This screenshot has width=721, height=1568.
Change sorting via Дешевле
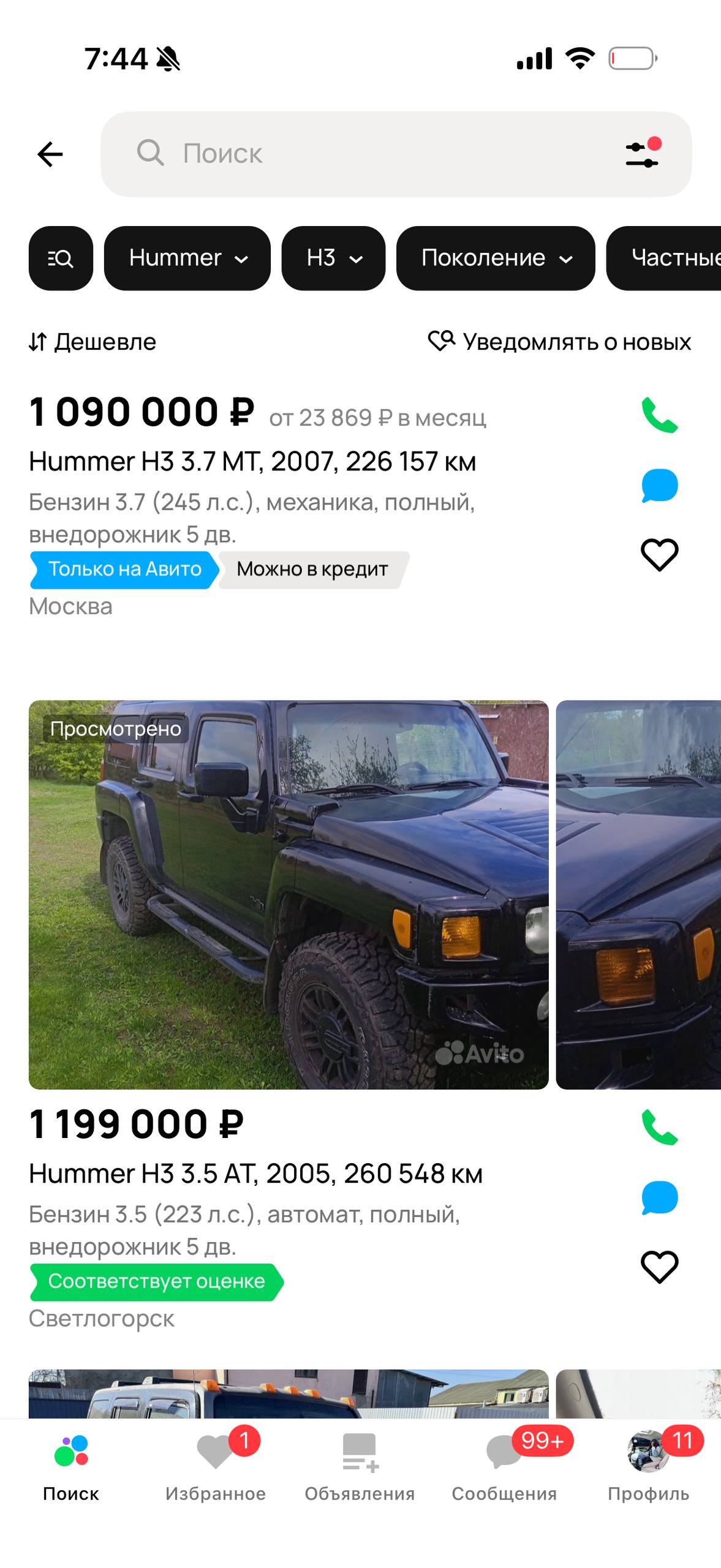(x=93, y=342)
